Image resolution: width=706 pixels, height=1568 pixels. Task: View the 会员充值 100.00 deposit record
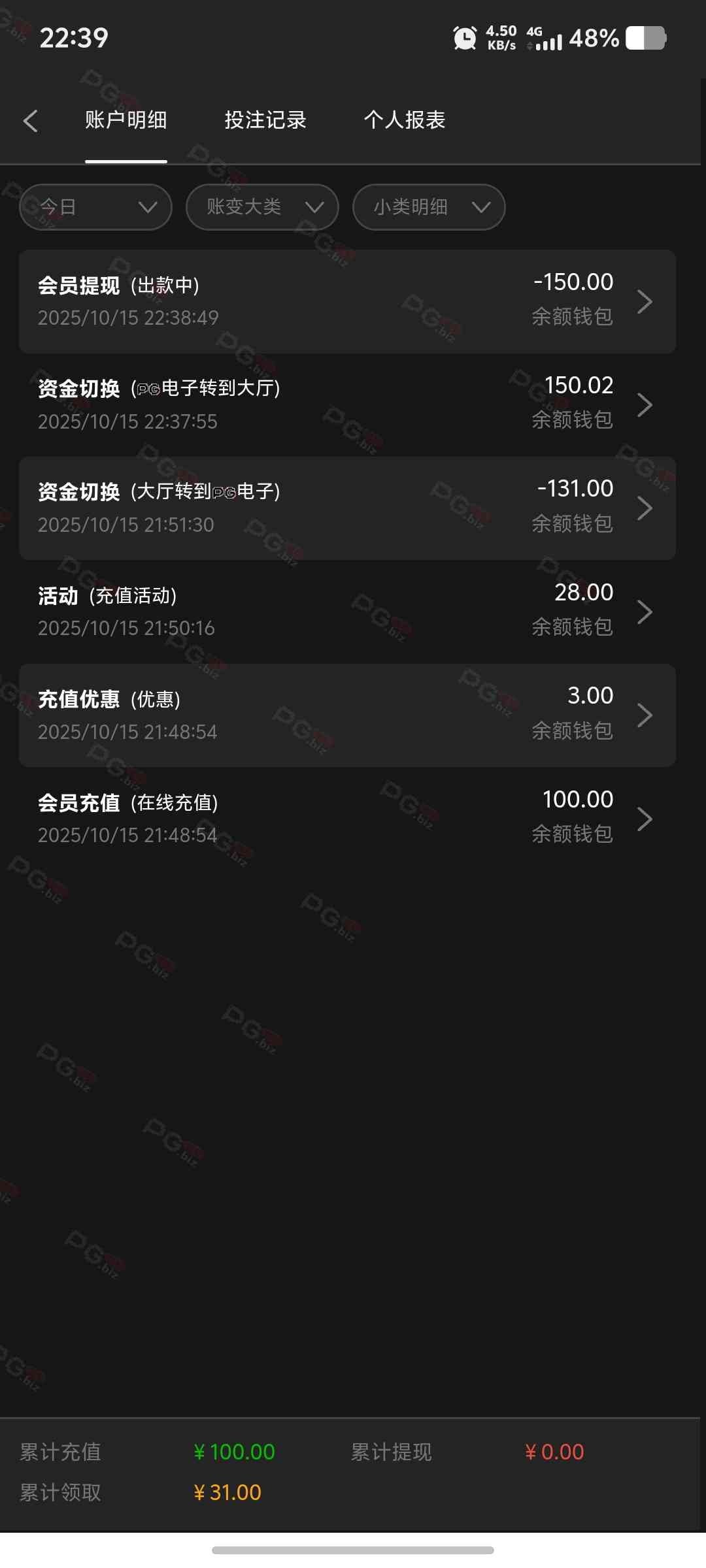point(347,818)
